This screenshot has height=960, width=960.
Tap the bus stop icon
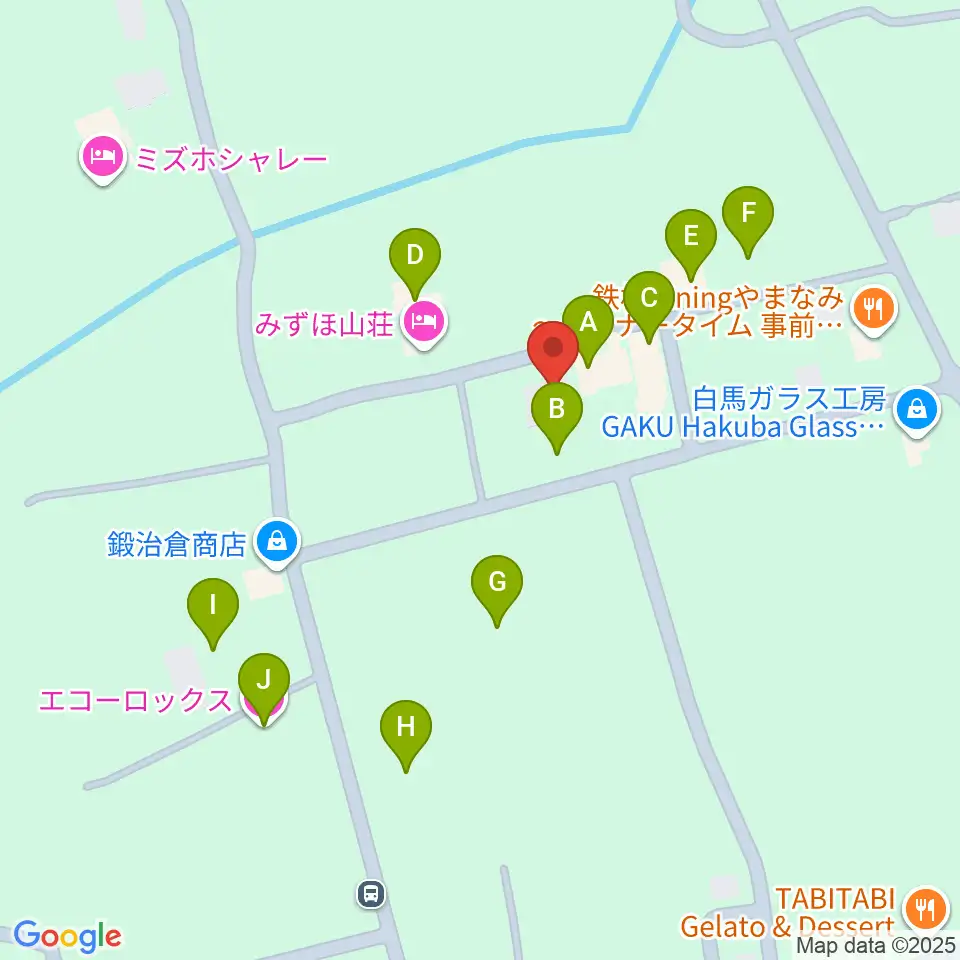coord(370,894)
